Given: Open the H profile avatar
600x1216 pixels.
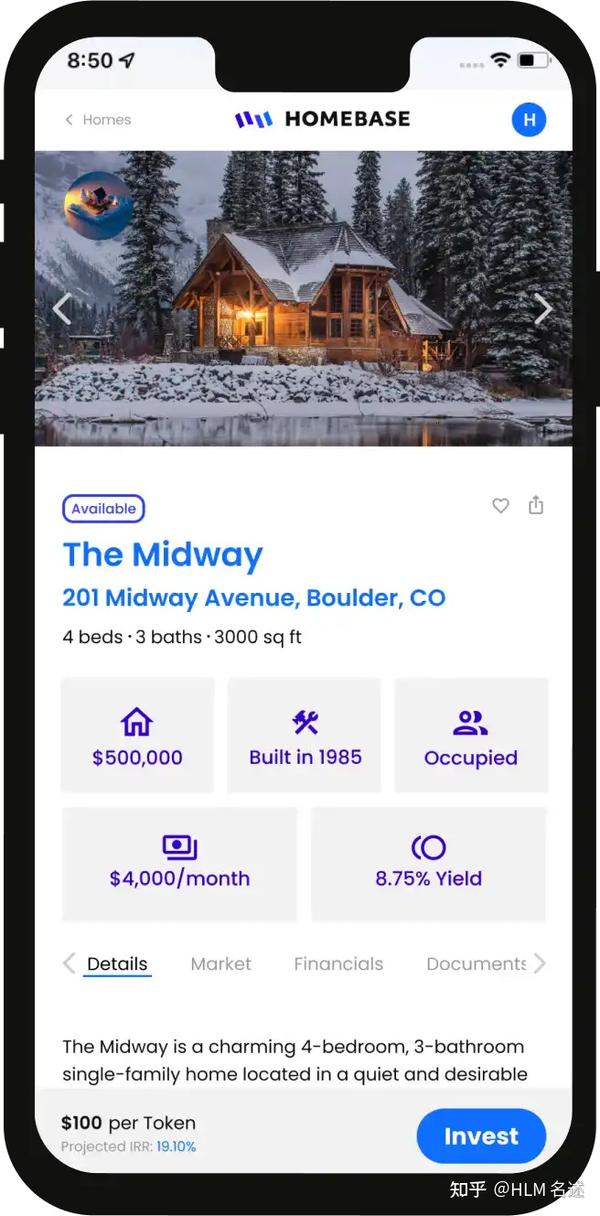Looking at the screenshot, I should 529,120.
